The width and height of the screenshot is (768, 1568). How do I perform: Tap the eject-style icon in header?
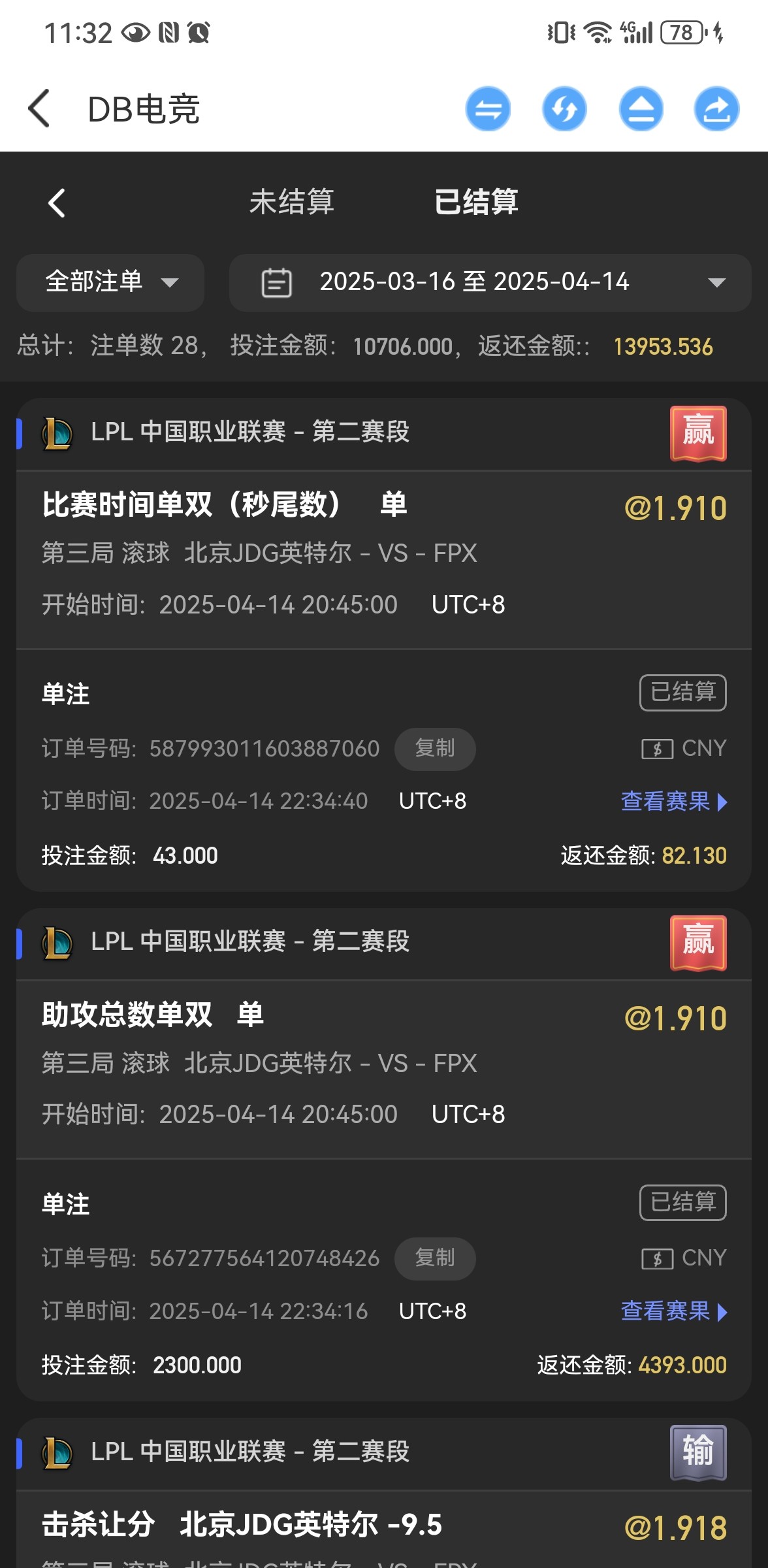pyautogui.click(x=641, y=108)
